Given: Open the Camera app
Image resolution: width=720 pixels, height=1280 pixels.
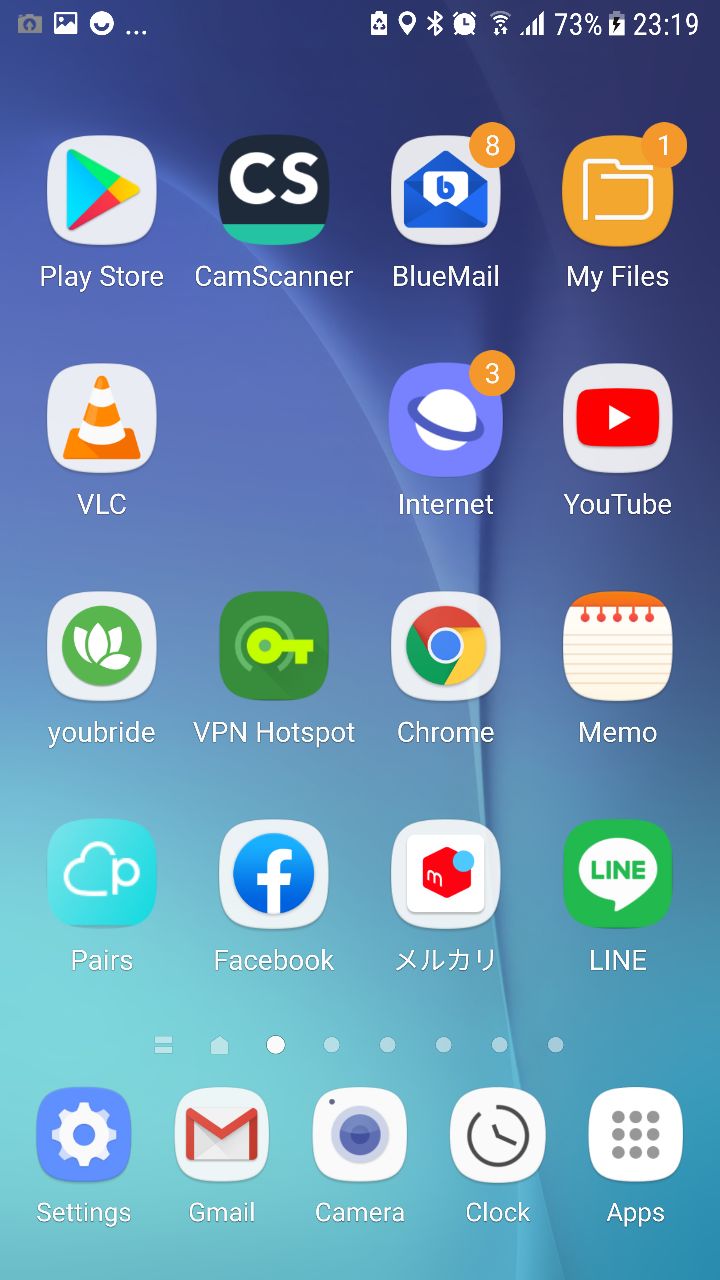Looking at the screenshot, I should click(x=360, y=1135).
